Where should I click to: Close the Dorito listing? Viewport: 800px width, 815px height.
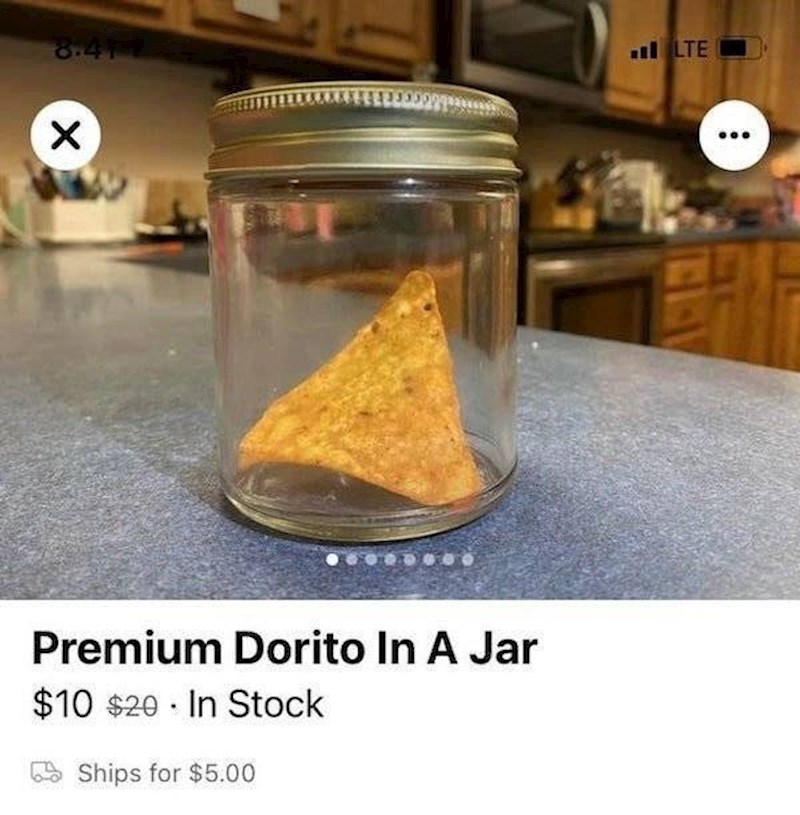point(65,136)
